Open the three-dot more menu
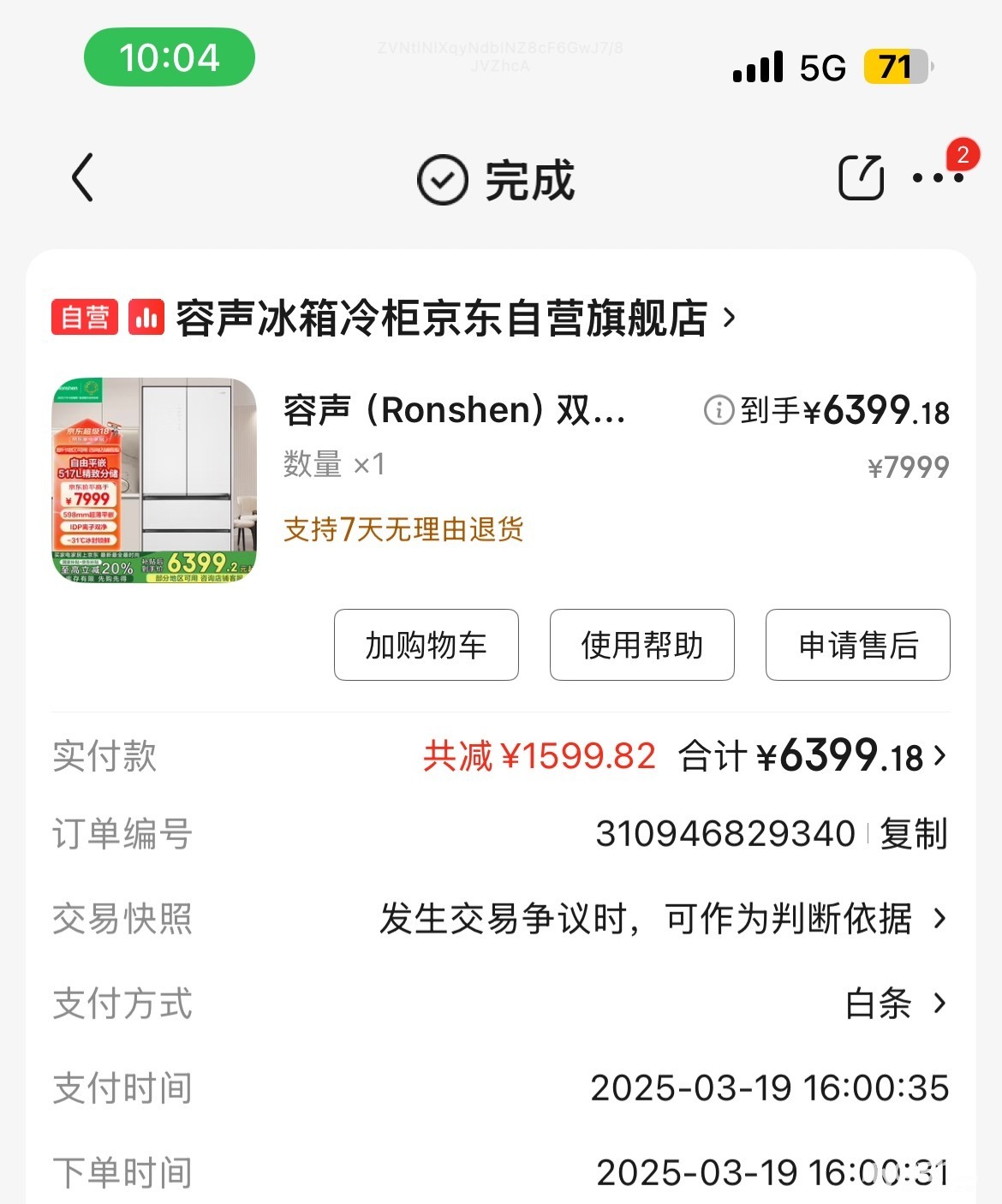The width and height of the screenshot is (1002, 1204). click(x=938, y=178)
